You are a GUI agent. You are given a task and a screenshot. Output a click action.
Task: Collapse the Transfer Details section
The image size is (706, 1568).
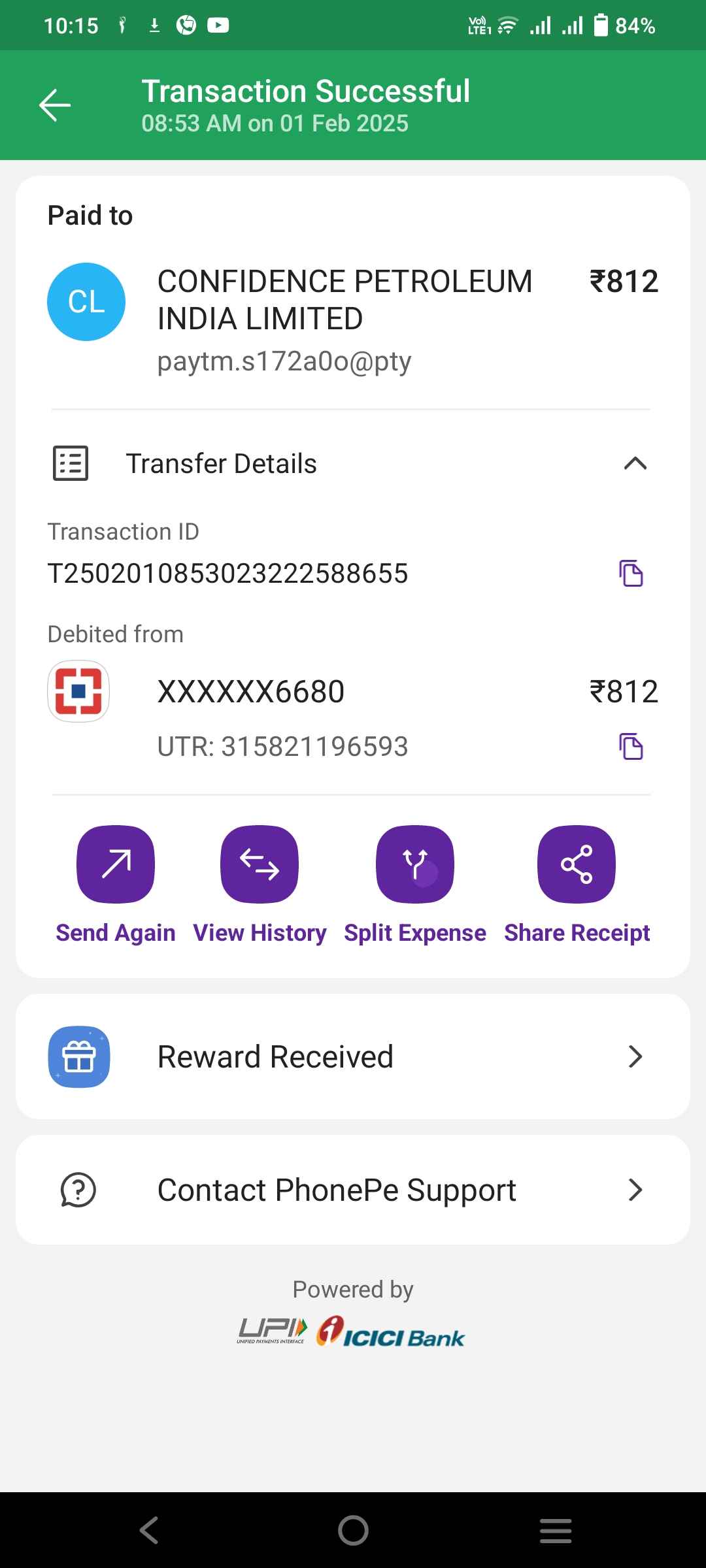click(635, 464)
